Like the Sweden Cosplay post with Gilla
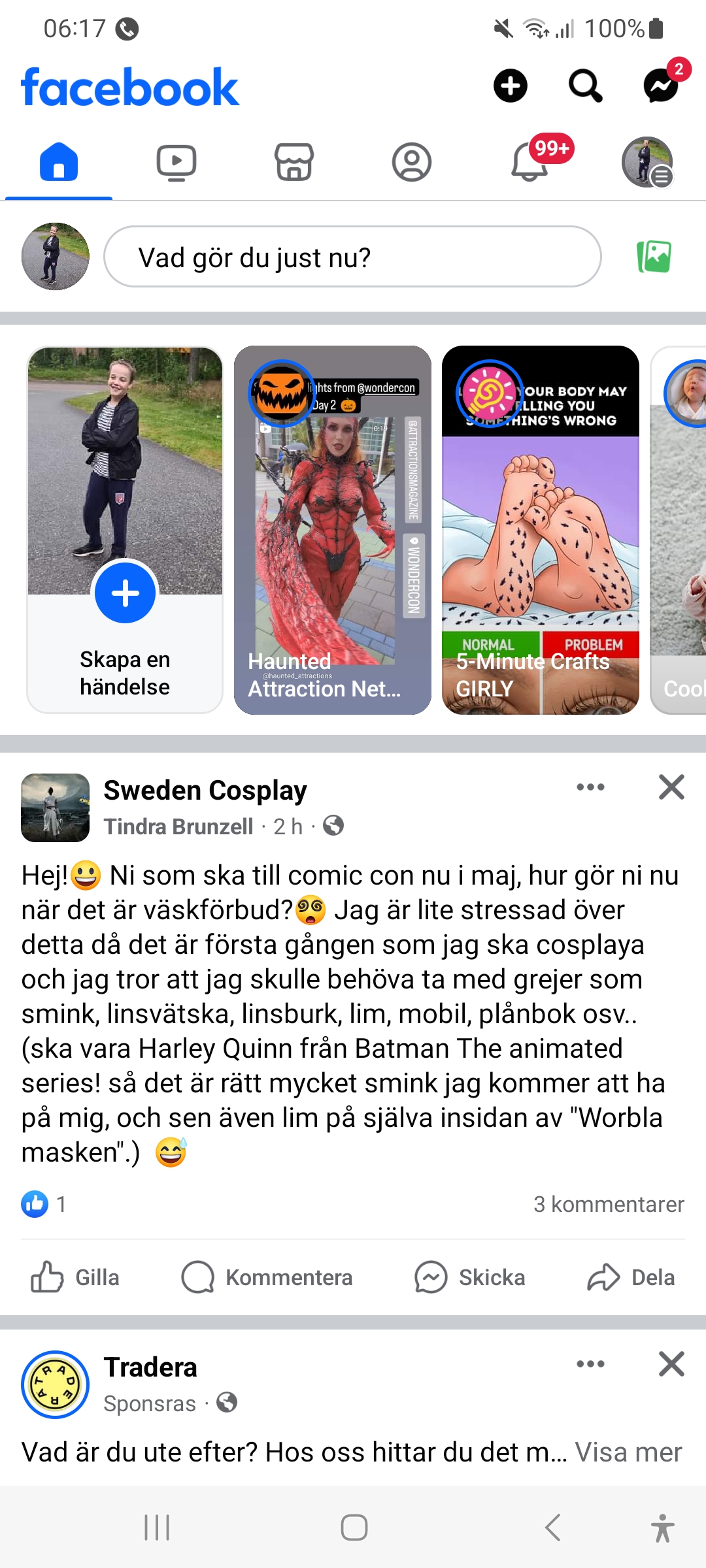This screenshot has height=1568, width=706. pos(76,1277)
